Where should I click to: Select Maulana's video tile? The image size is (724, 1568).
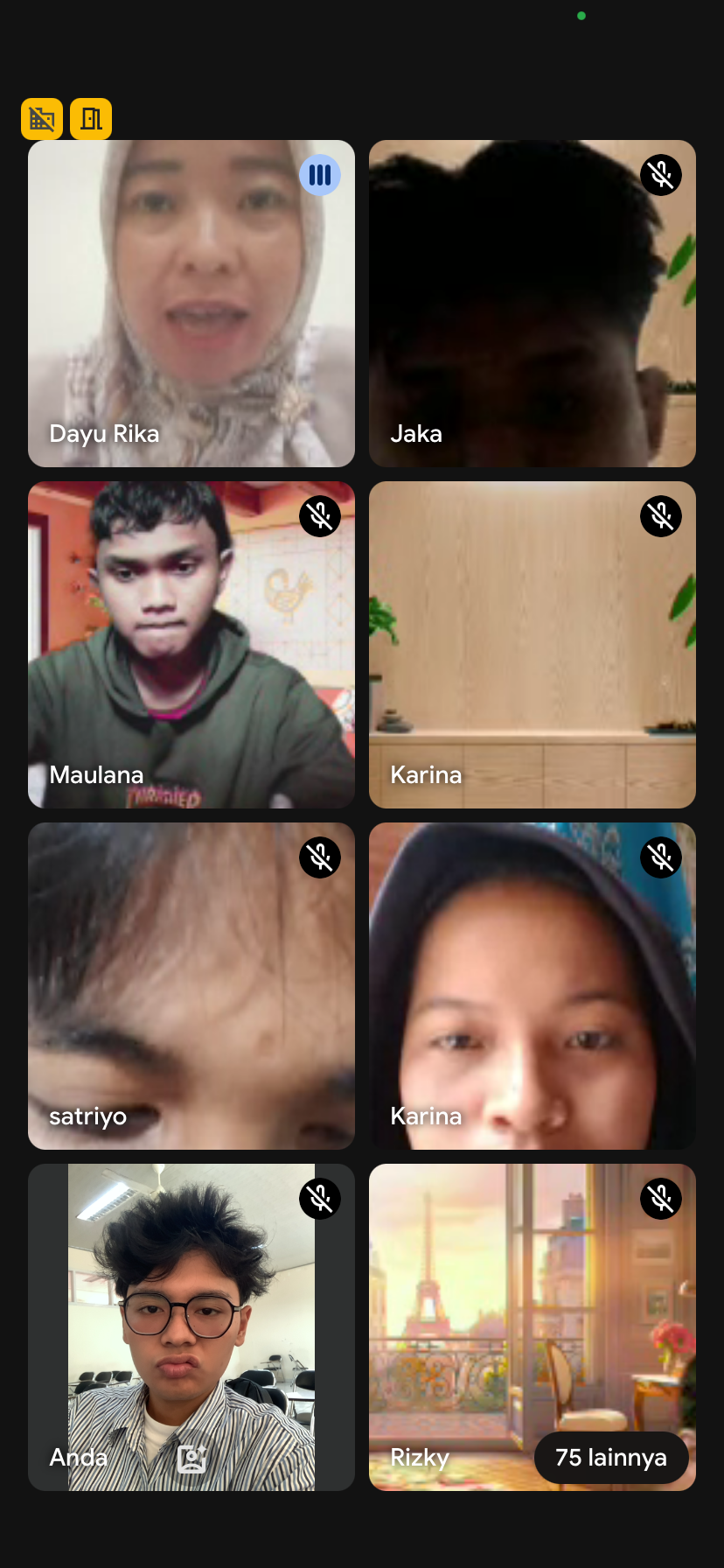(191, 644)
